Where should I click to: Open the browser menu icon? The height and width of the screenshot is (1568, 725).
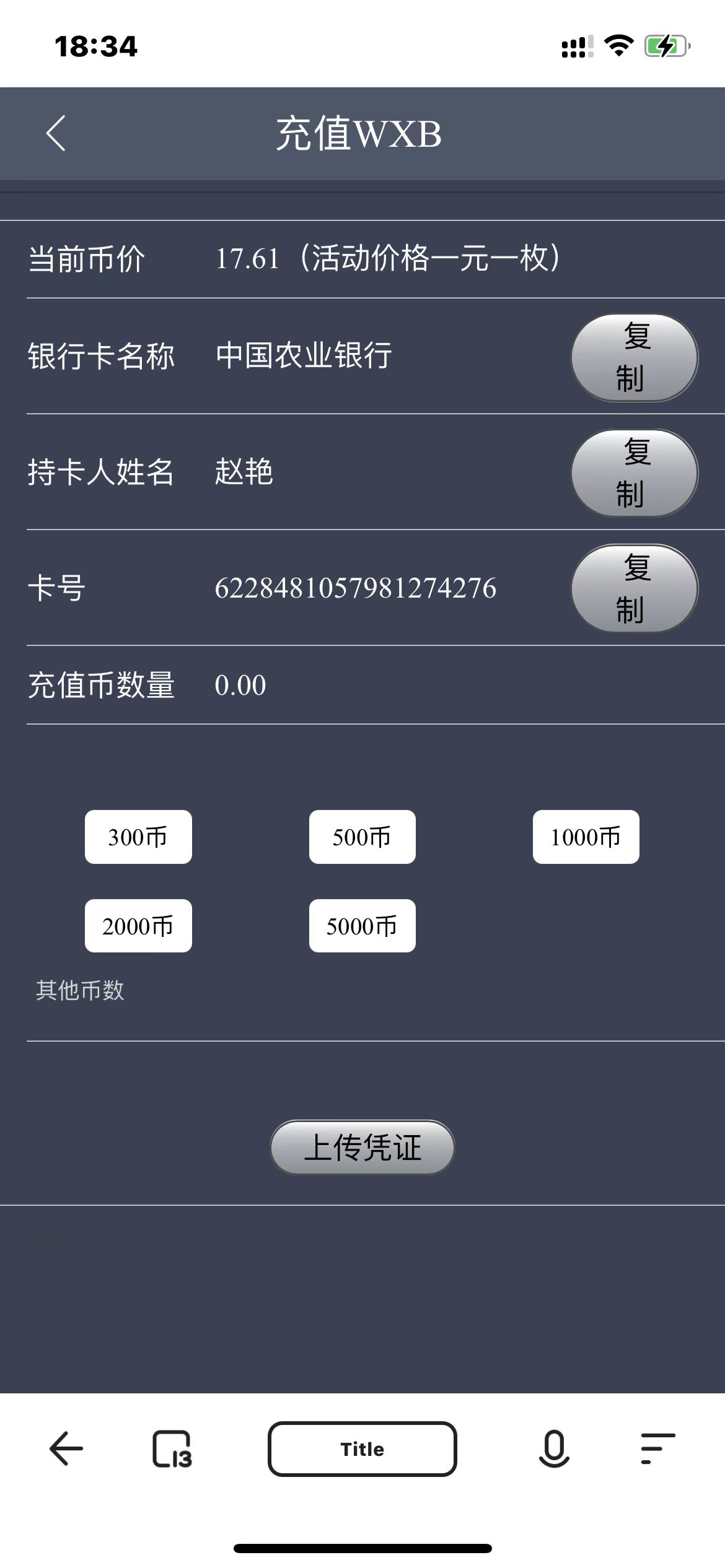(x=657, y=1449)
